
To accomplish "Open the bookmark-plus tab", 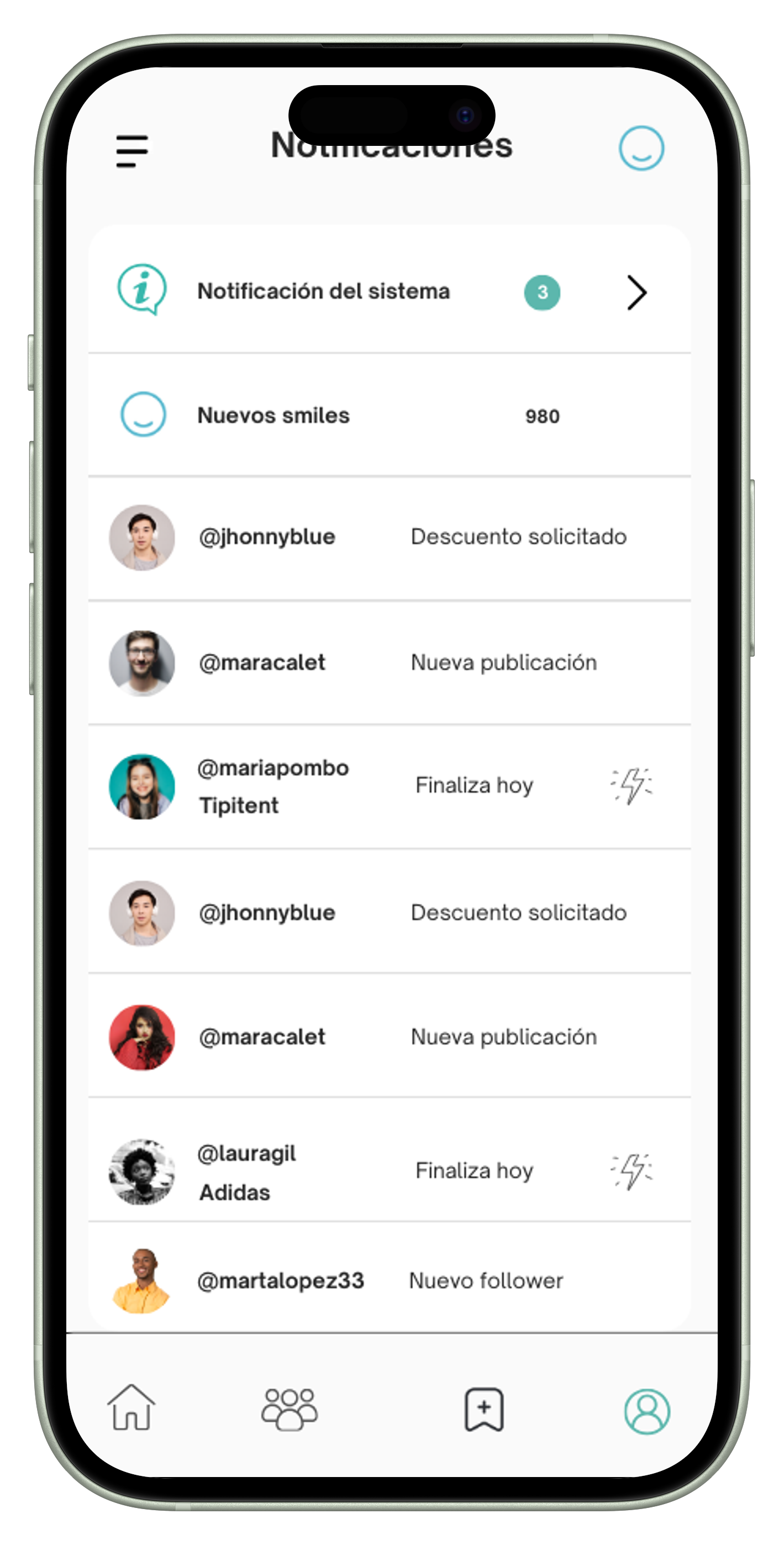I will tap(483, 1409).
